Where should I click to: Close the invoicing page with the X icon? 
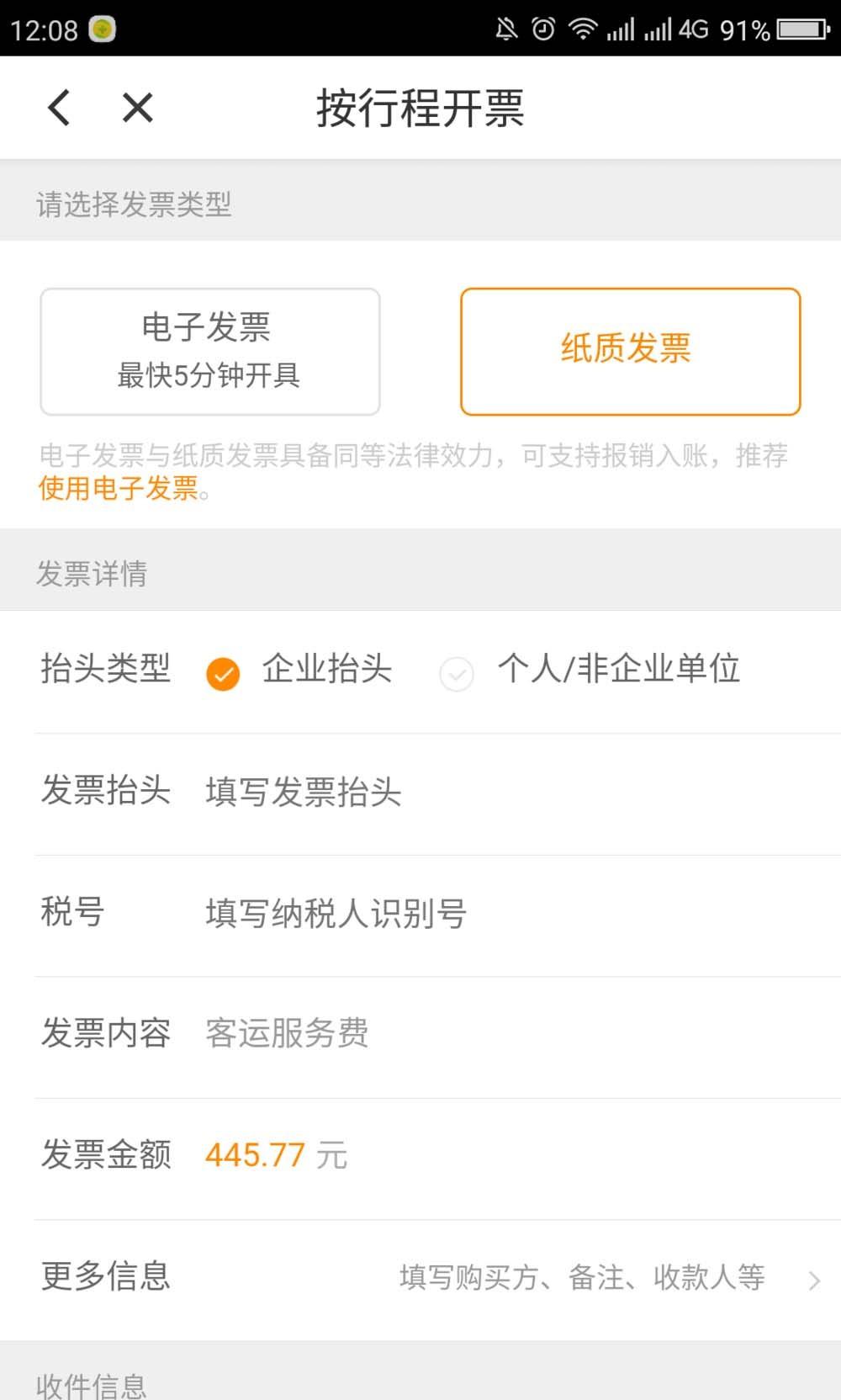(135, 108)
